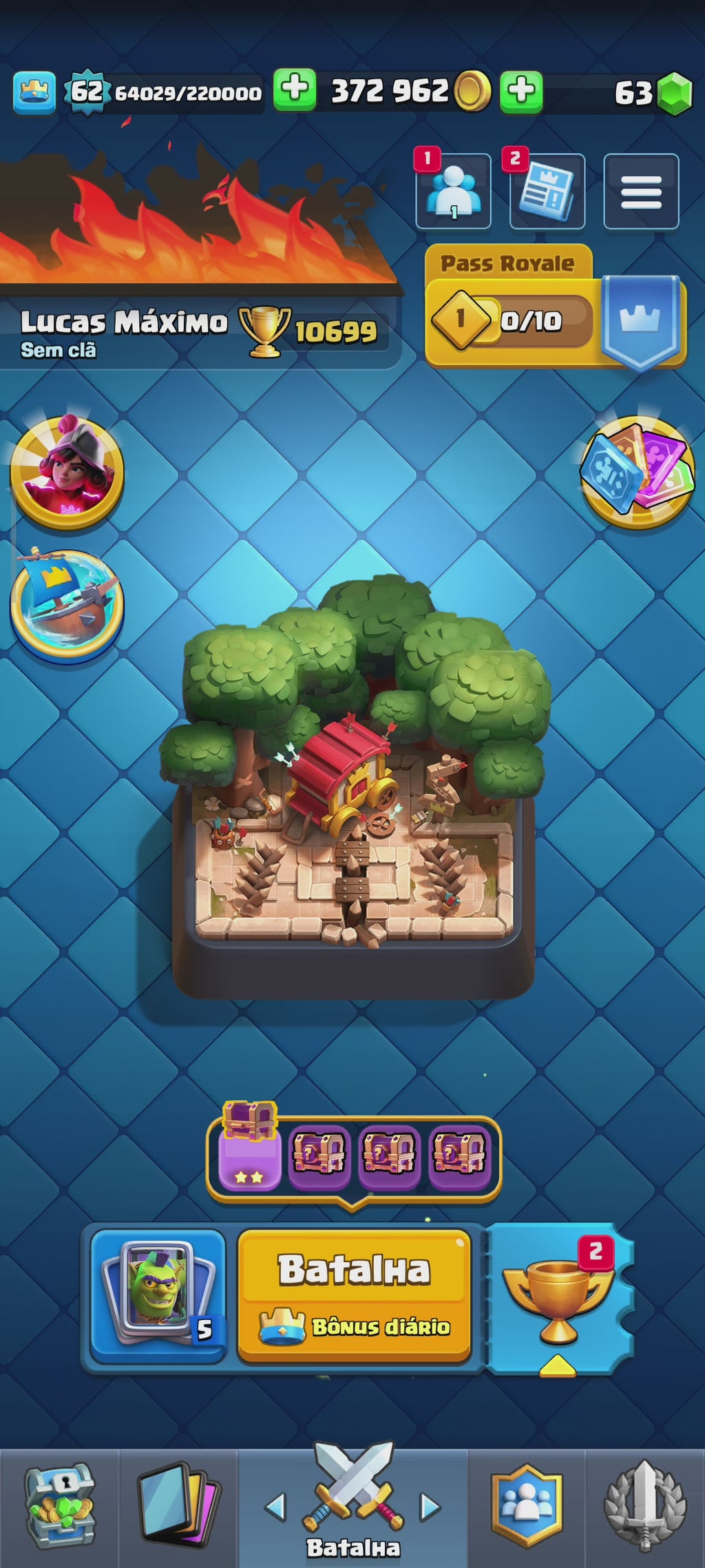
Task: Tap the forest arena tile
Action: [352, 785]
